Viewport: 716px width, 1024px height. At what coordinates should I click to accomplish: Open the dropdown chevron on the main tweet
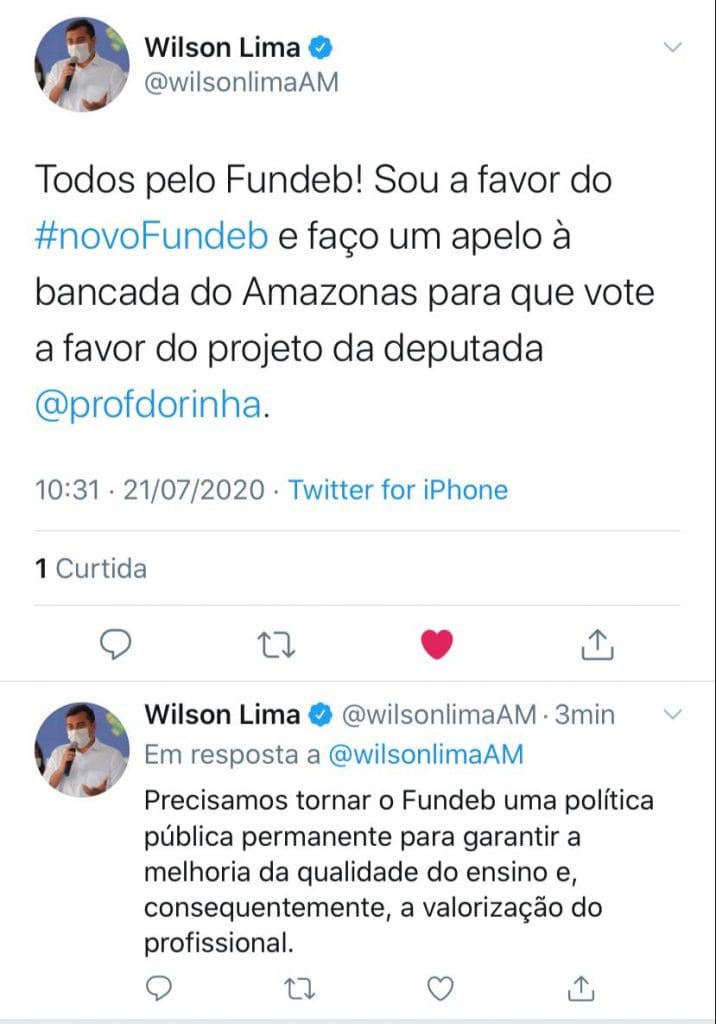tap(674, 47)
